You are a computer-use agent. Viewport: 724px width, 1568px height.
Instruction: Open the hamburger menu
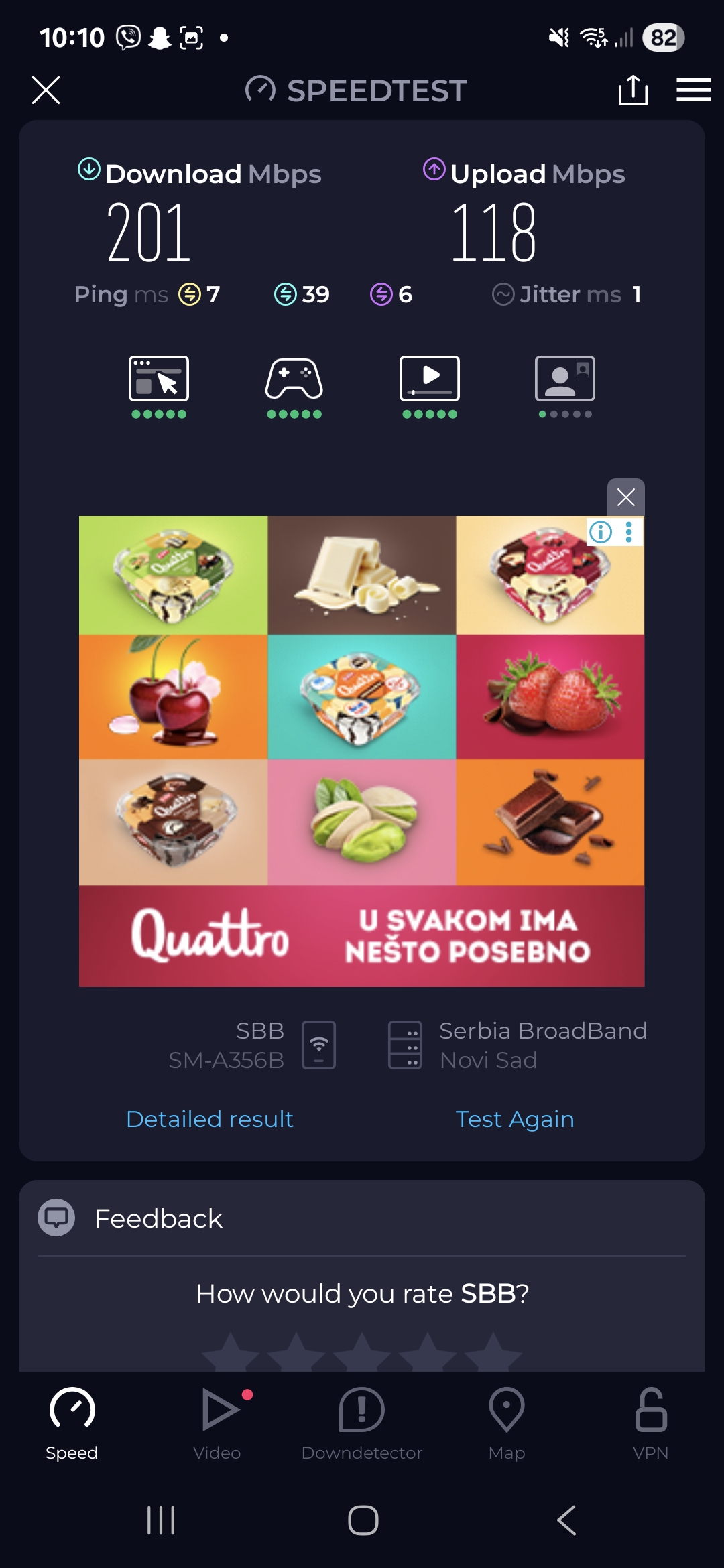pos(693,90)
